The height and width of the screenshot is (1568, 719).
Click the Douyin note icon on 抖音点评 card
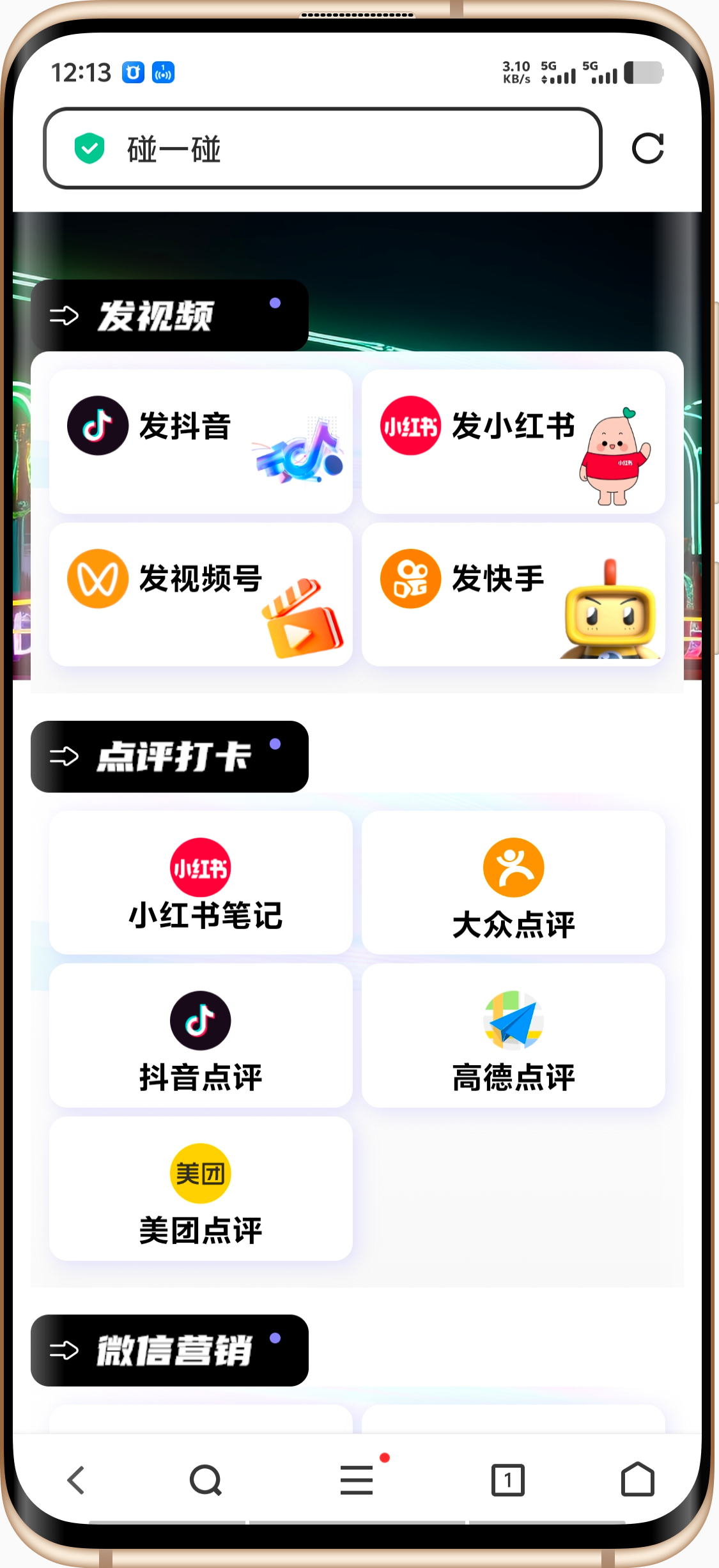click(200, 1020)
